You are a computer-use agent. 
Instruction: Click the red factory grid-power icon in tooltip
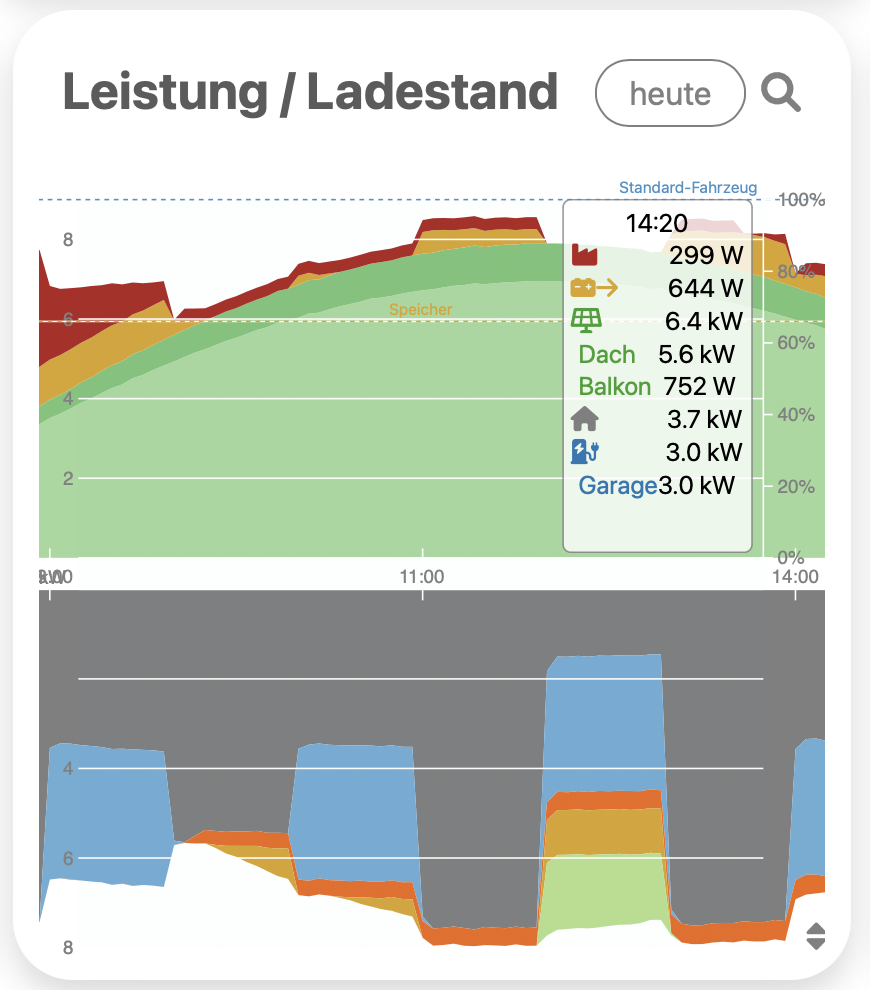585,255
